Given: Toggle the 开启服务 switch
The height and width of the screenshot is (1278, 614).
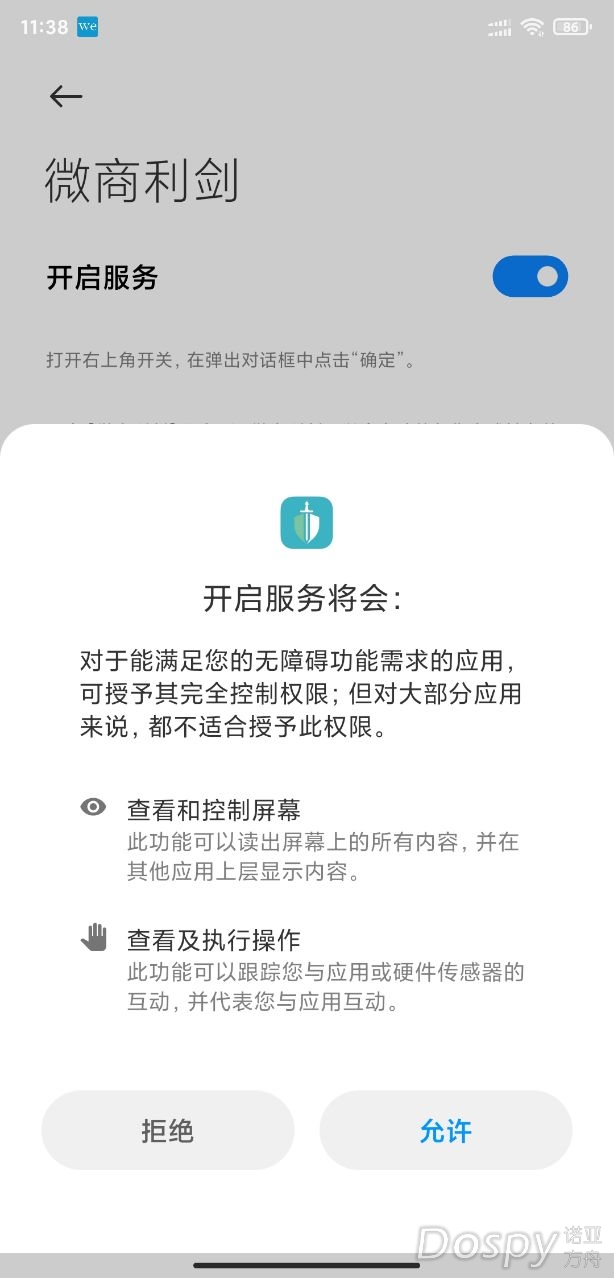Looking at the screenshot, I should pos(530,277).
